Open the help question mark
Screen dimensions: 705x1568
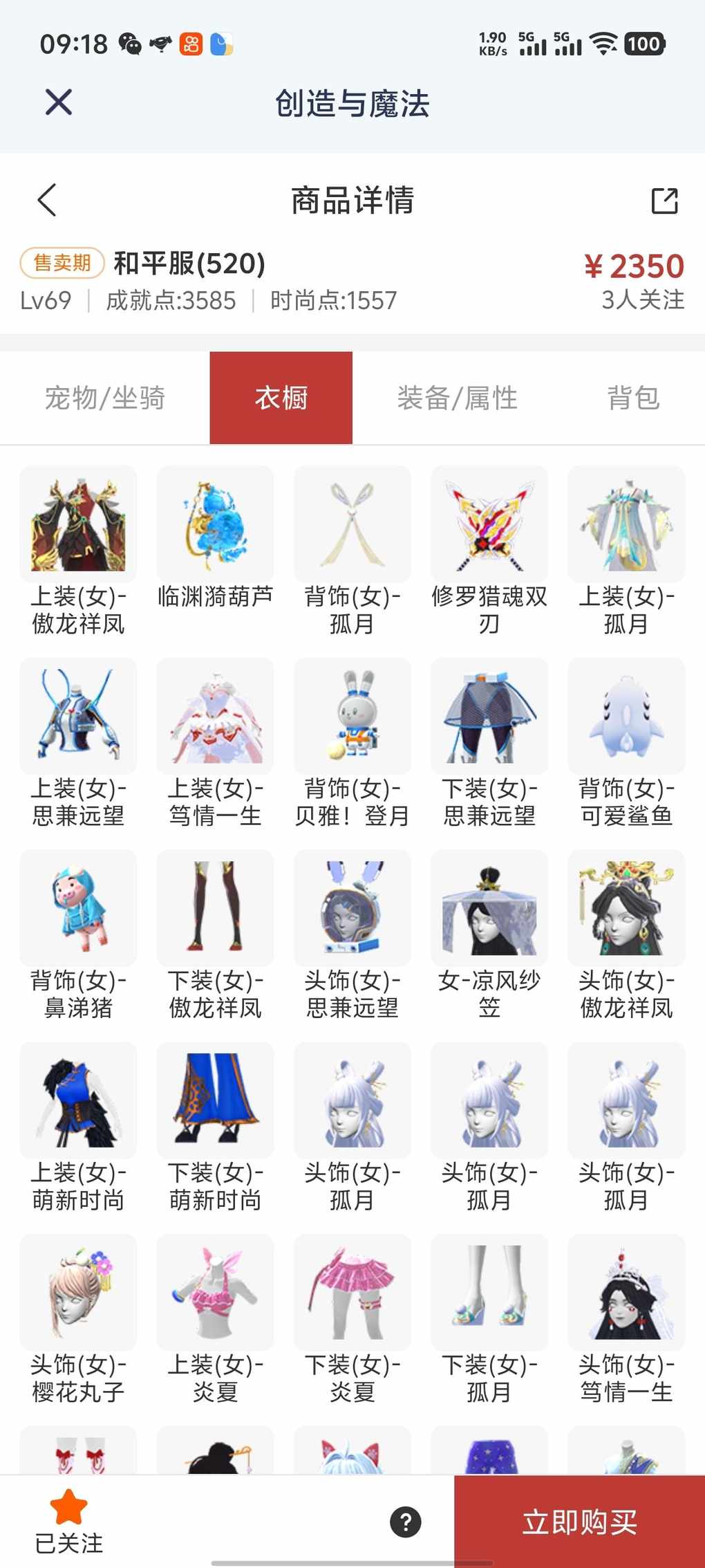click(x=406, y=1522)
